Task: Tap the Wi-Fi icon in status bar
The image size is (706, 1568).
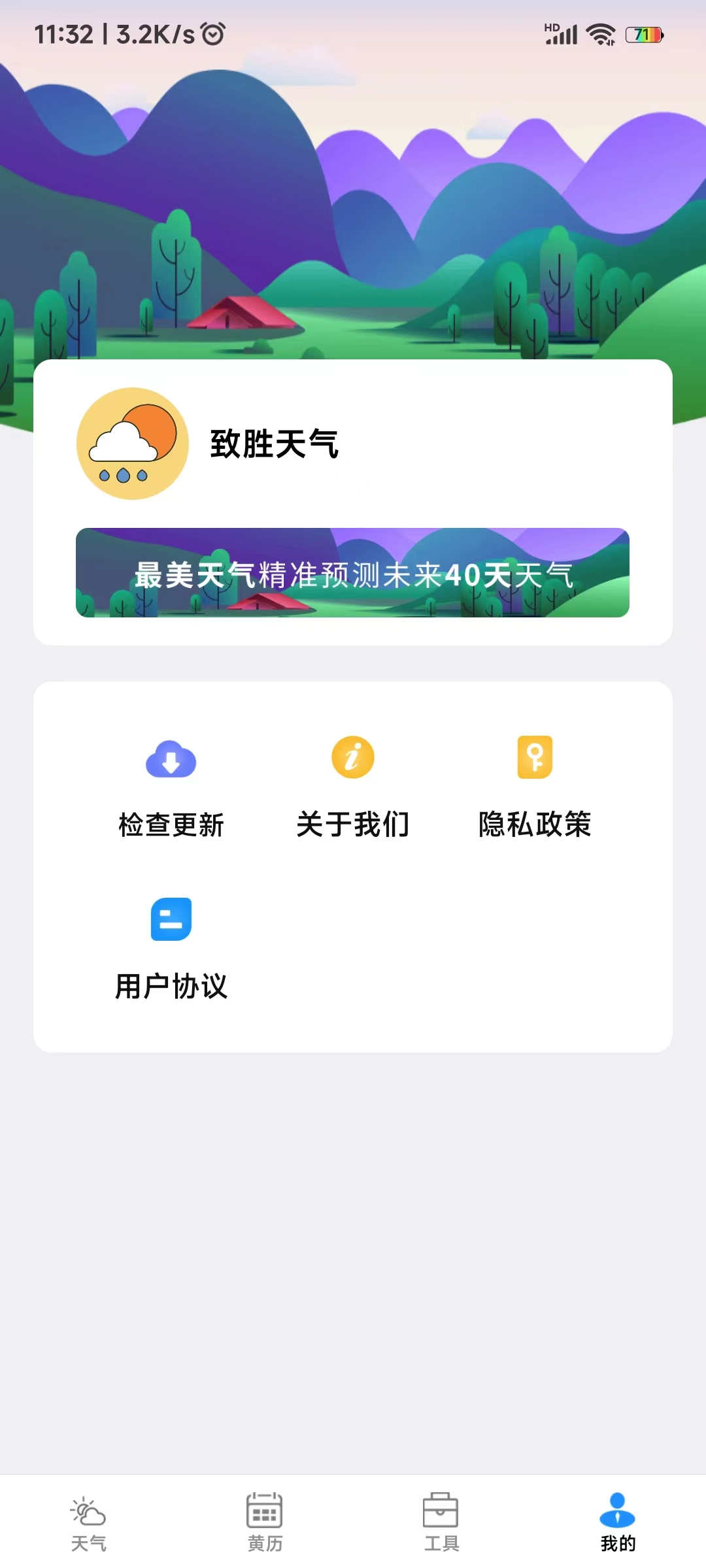Action: pos(601,34)
